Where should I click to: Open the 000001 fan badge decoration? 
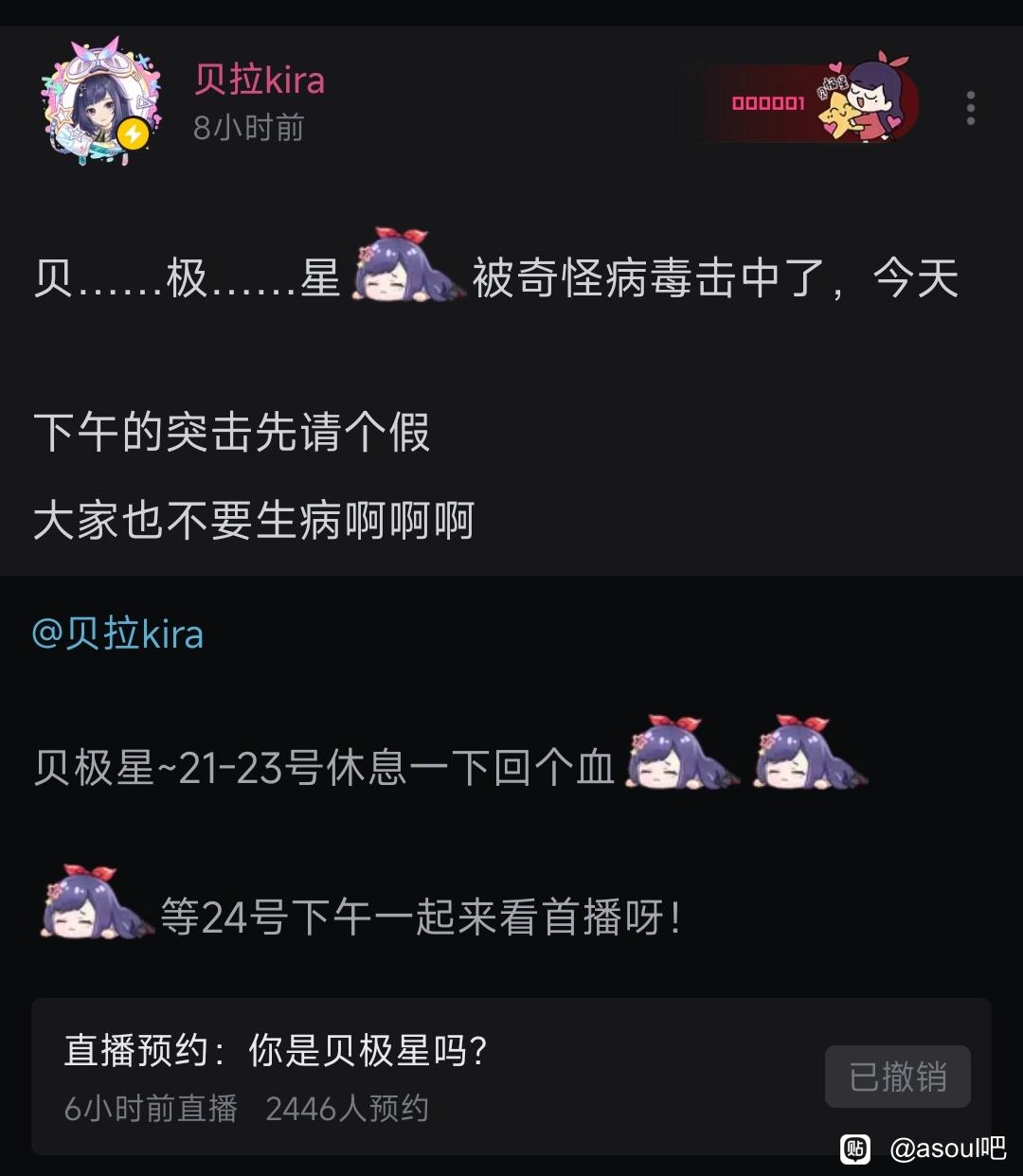808,102
